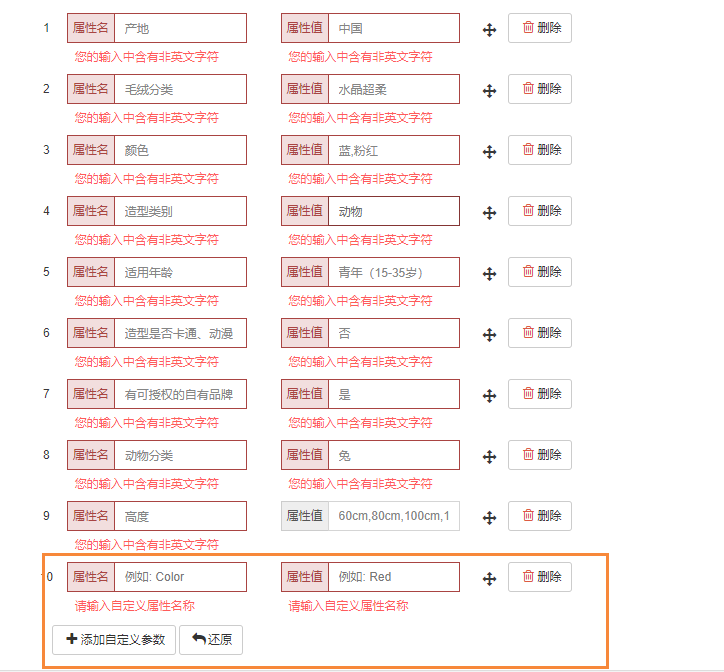This screenshot has height=672, width=724.
Task: Tap the 还原 button
Action: click(x=211, y=640)
